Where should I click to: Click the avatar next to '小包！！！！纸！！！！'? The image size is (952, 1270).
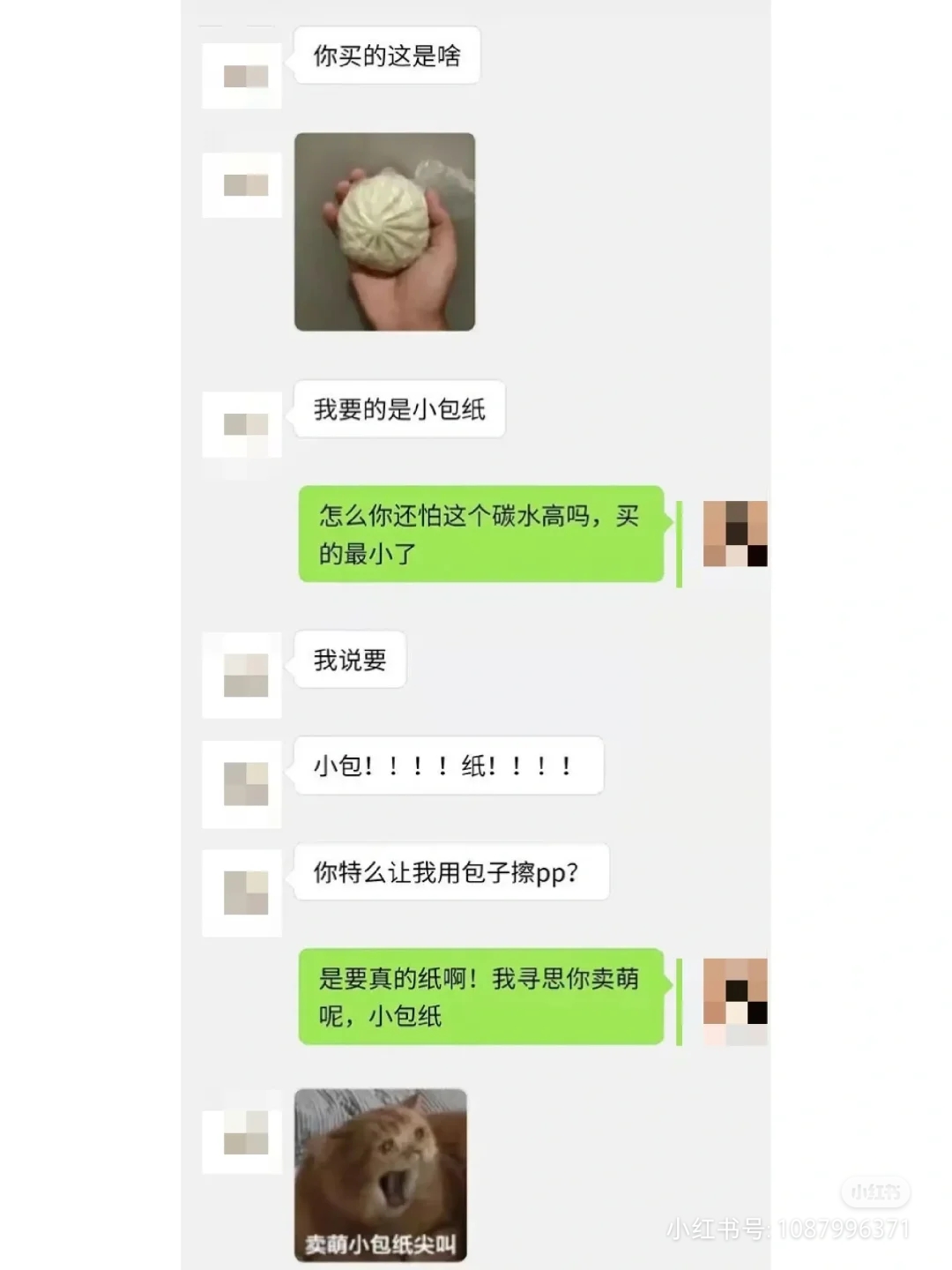click(241, 785)
